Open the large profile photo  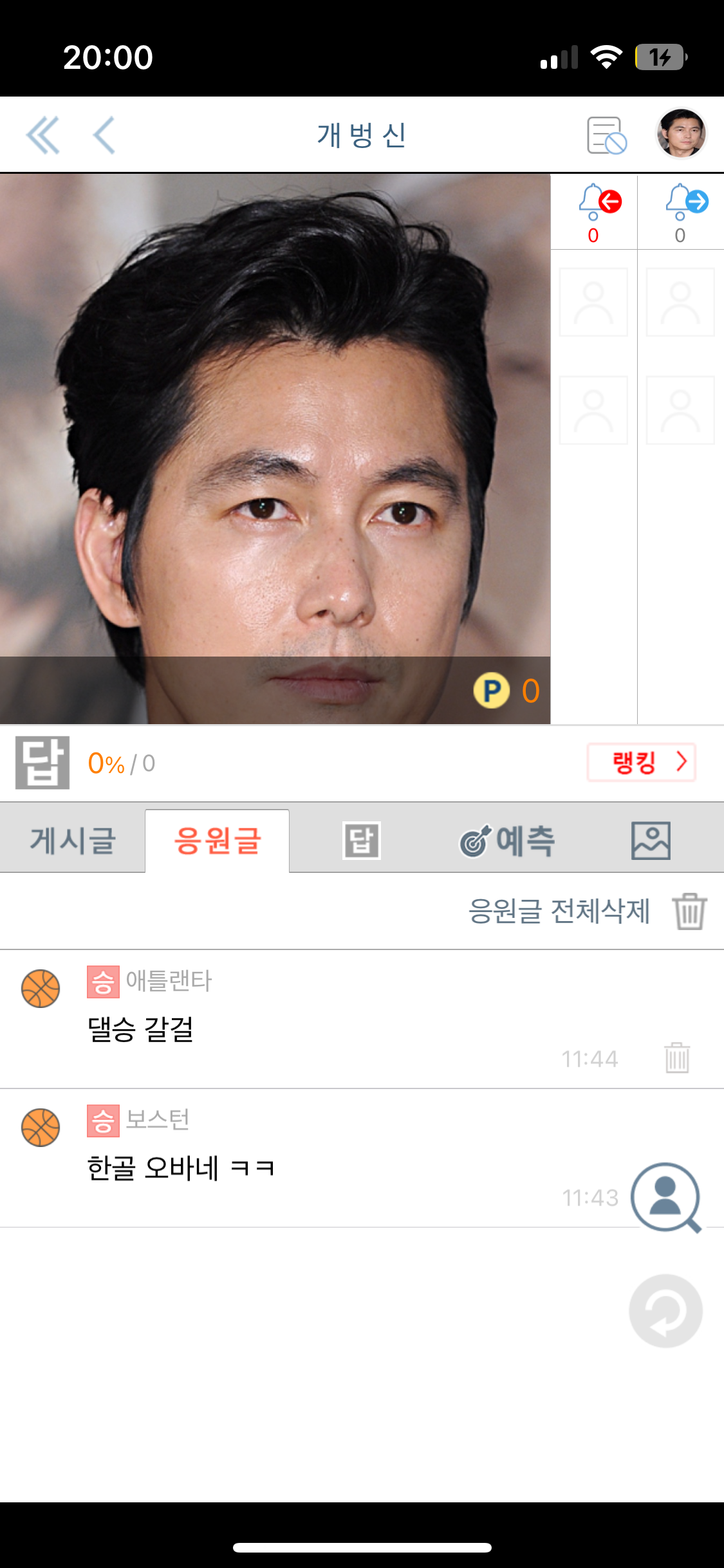coord(275,449)
